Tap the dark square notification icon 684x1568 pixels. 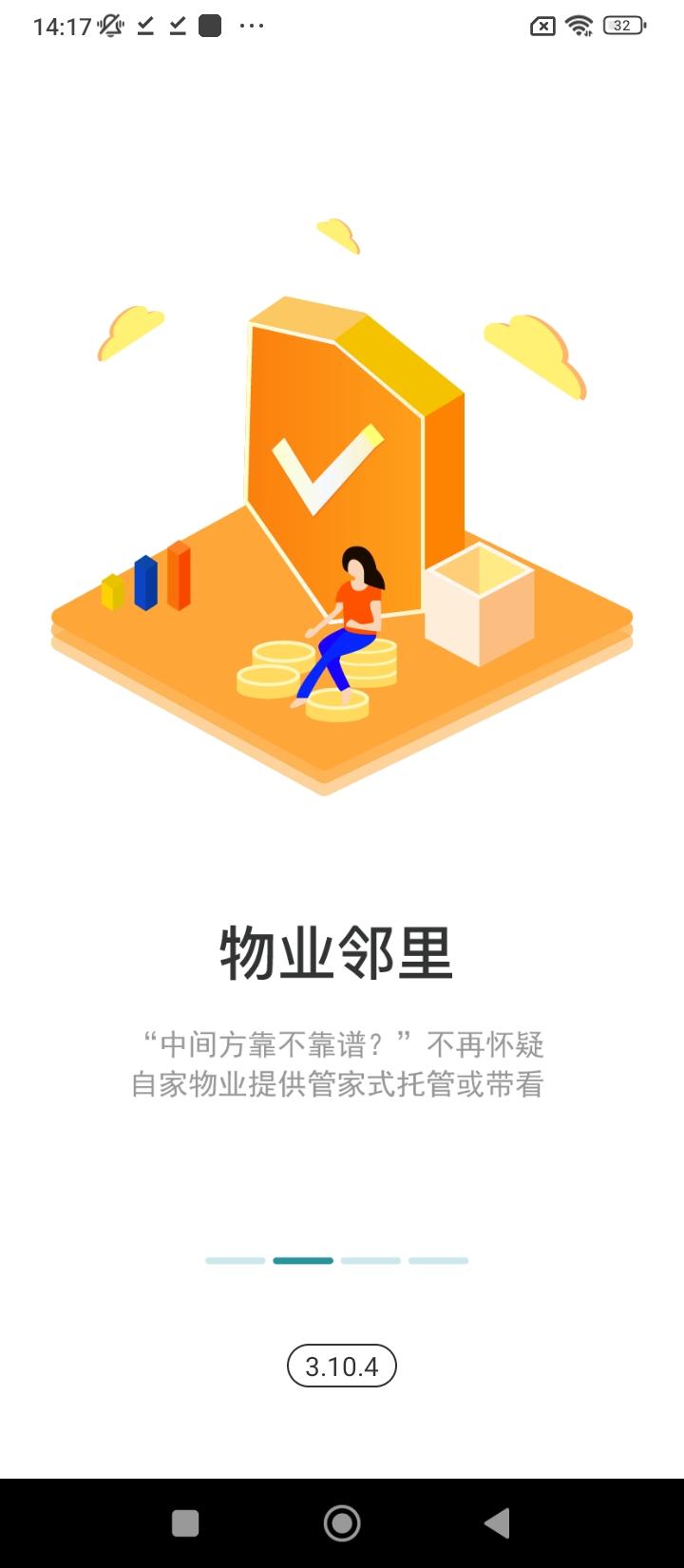click(x=207, y=26)
